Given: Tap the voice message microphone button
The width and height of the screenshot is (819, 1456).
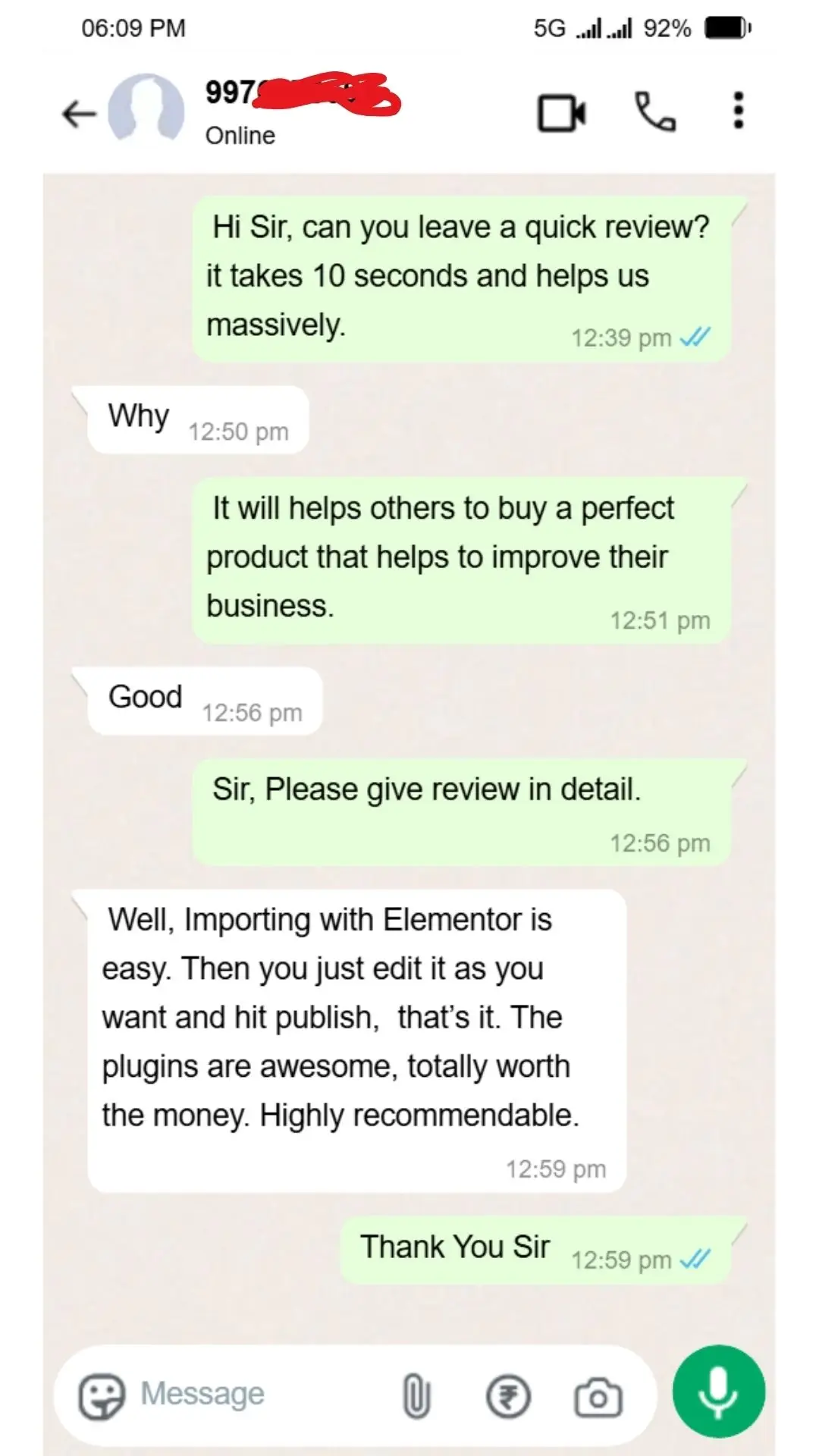Looking at the screenshot, I should pyautogui.click(x=718, y=1392).
